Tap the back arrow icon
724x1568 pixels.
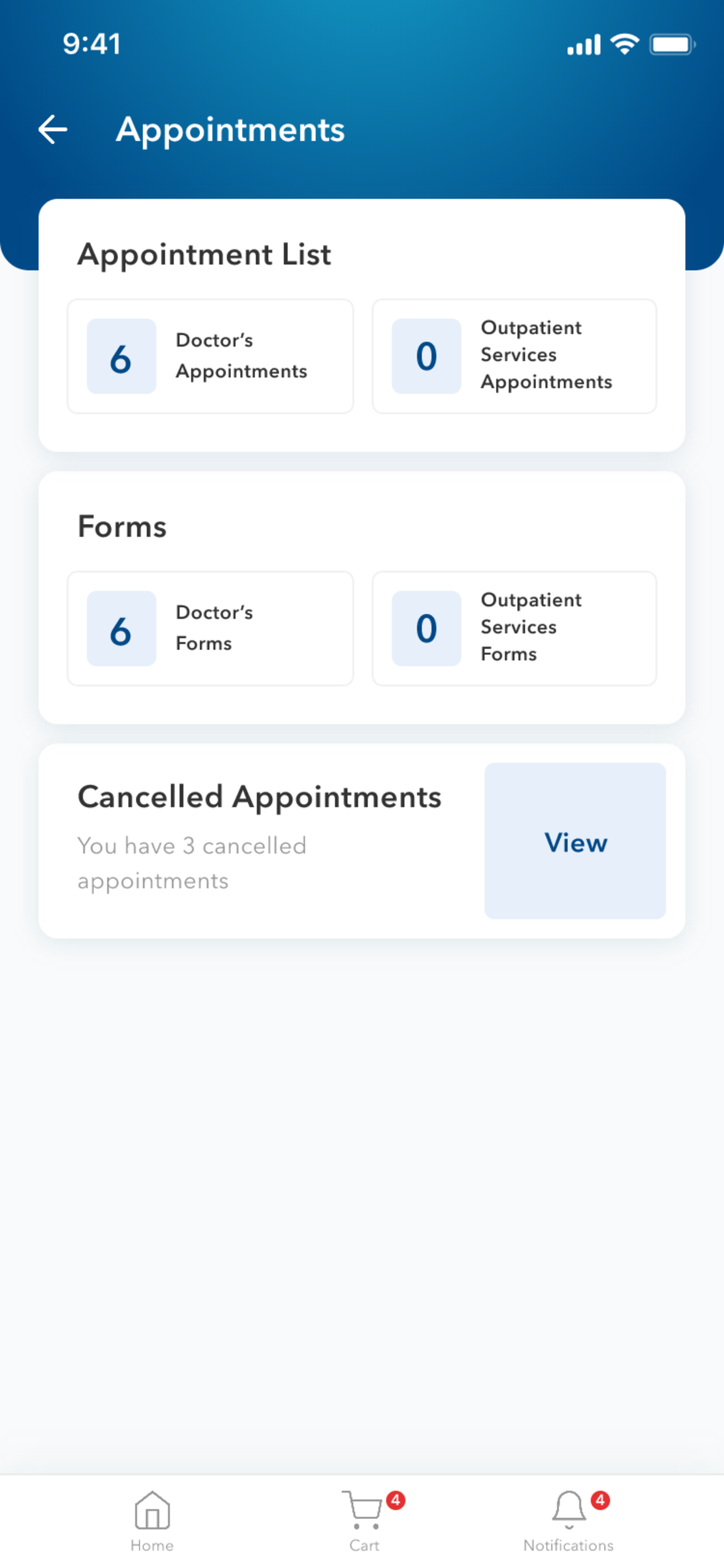tap(52, 128)
